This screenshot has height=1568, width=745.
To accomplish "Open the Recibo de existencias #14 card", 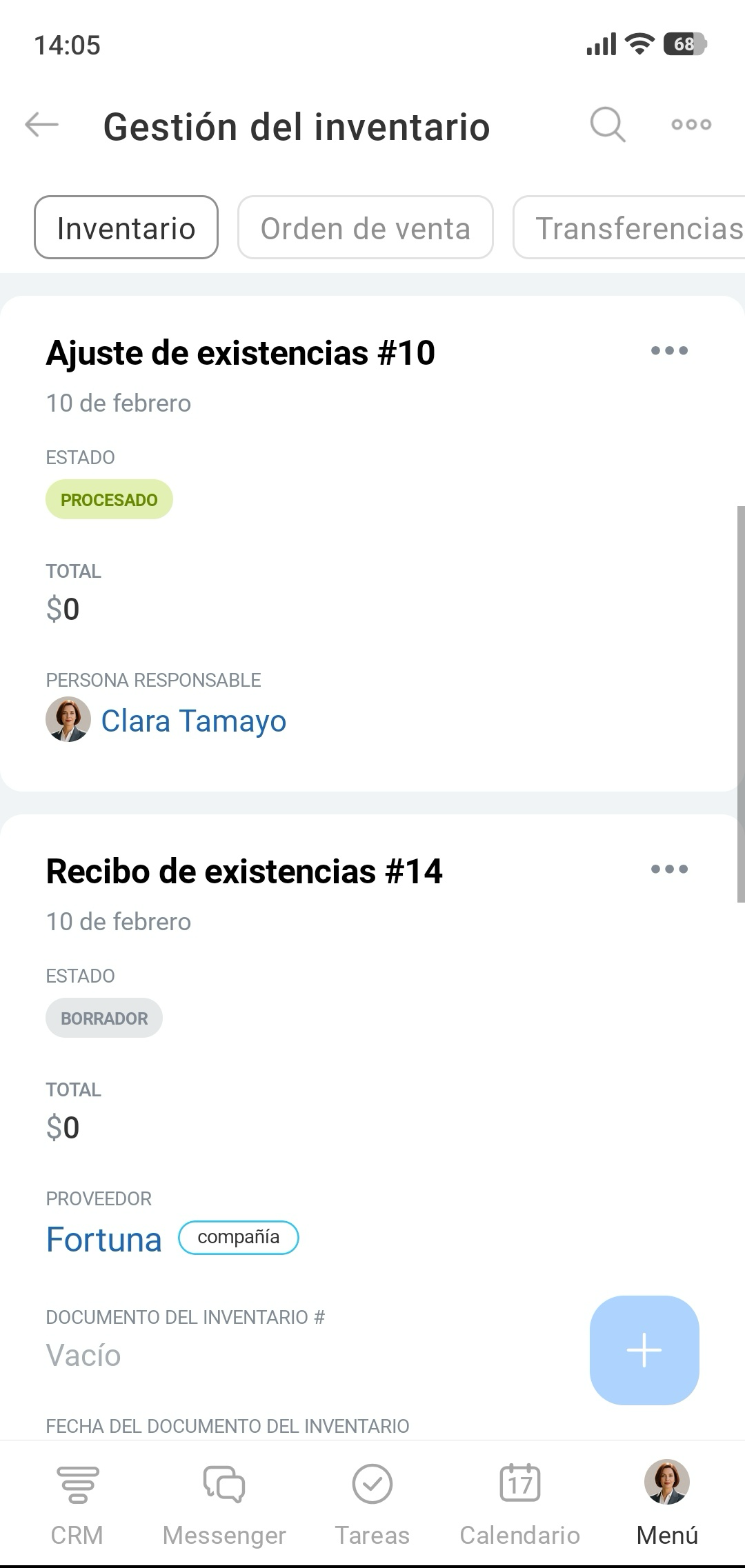I will [x=244, y=872].
